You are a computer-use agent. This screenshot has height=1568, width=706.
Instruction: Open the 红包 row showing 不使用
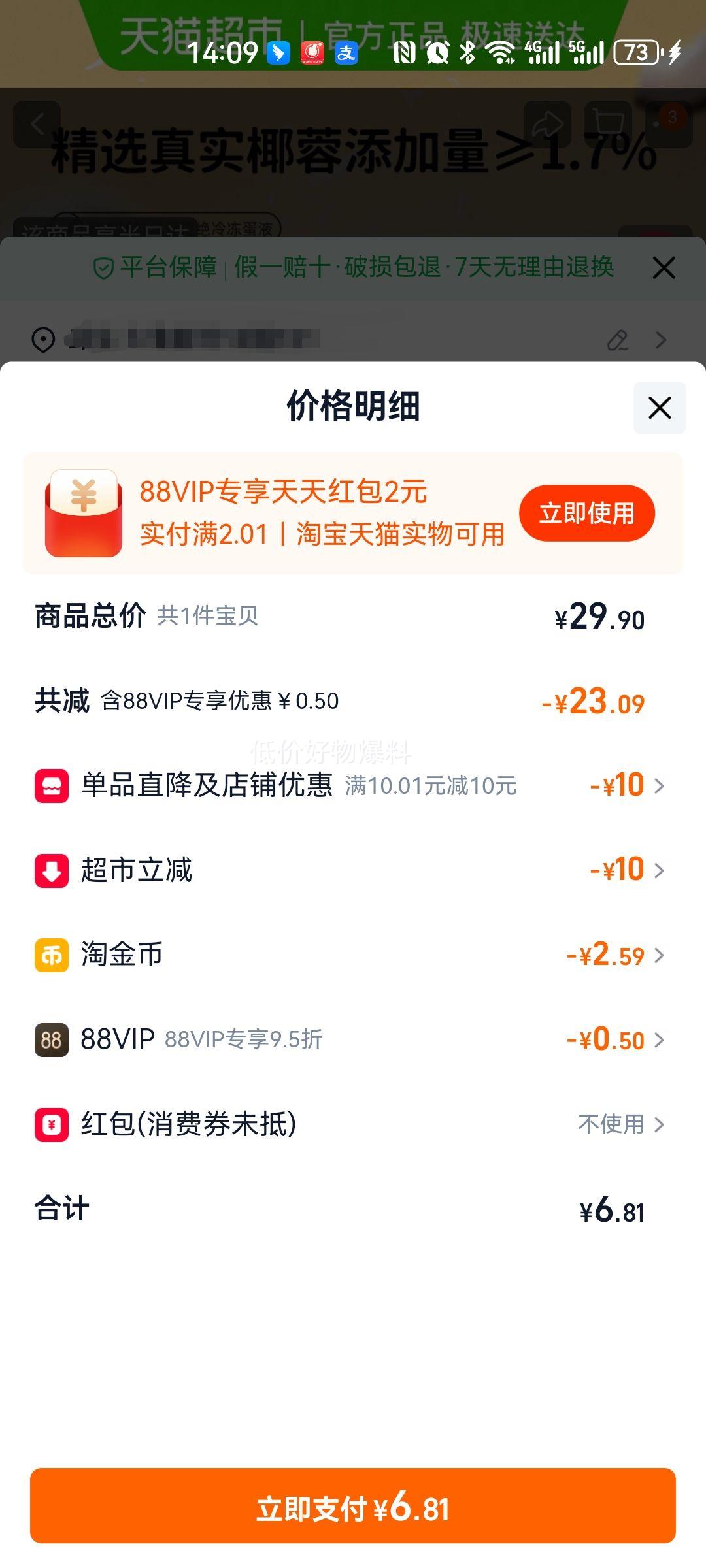click(353, 1124)
